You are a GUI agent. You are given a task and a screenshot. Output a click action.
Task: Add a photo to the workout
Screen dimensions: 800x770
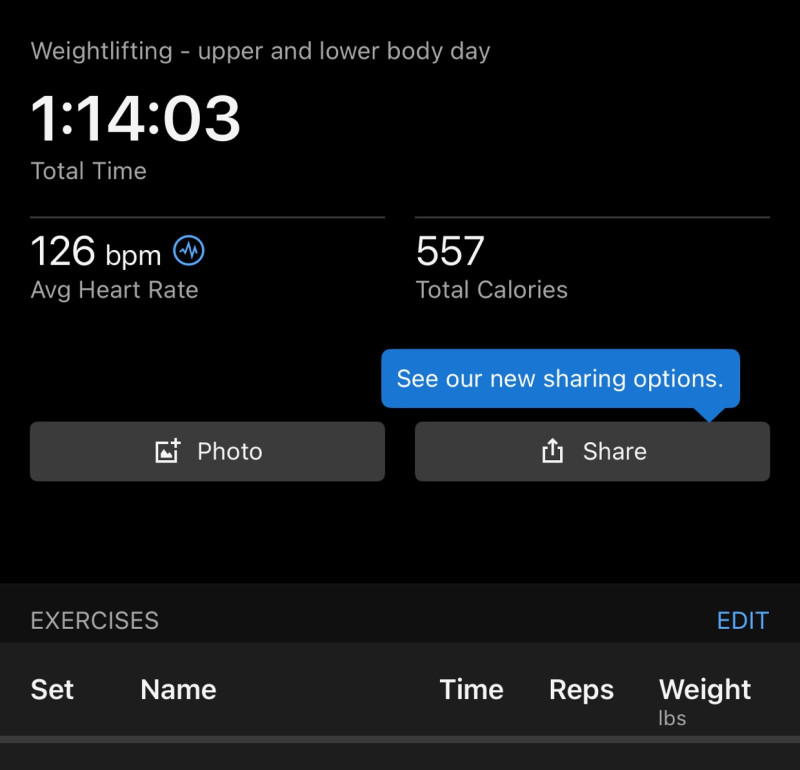[207, 451]
